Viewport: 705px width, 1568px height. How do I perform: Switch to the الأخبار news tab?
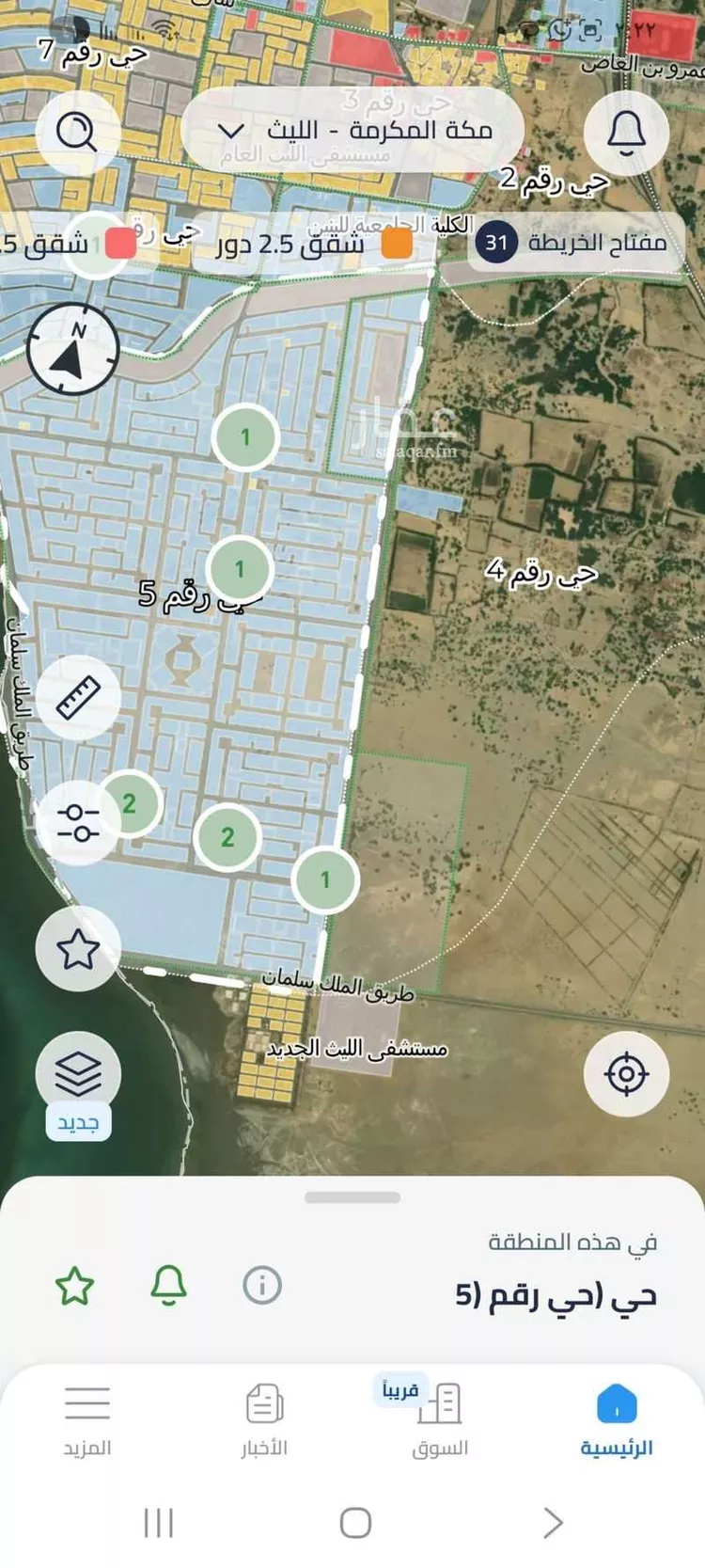click(264, 1422)
